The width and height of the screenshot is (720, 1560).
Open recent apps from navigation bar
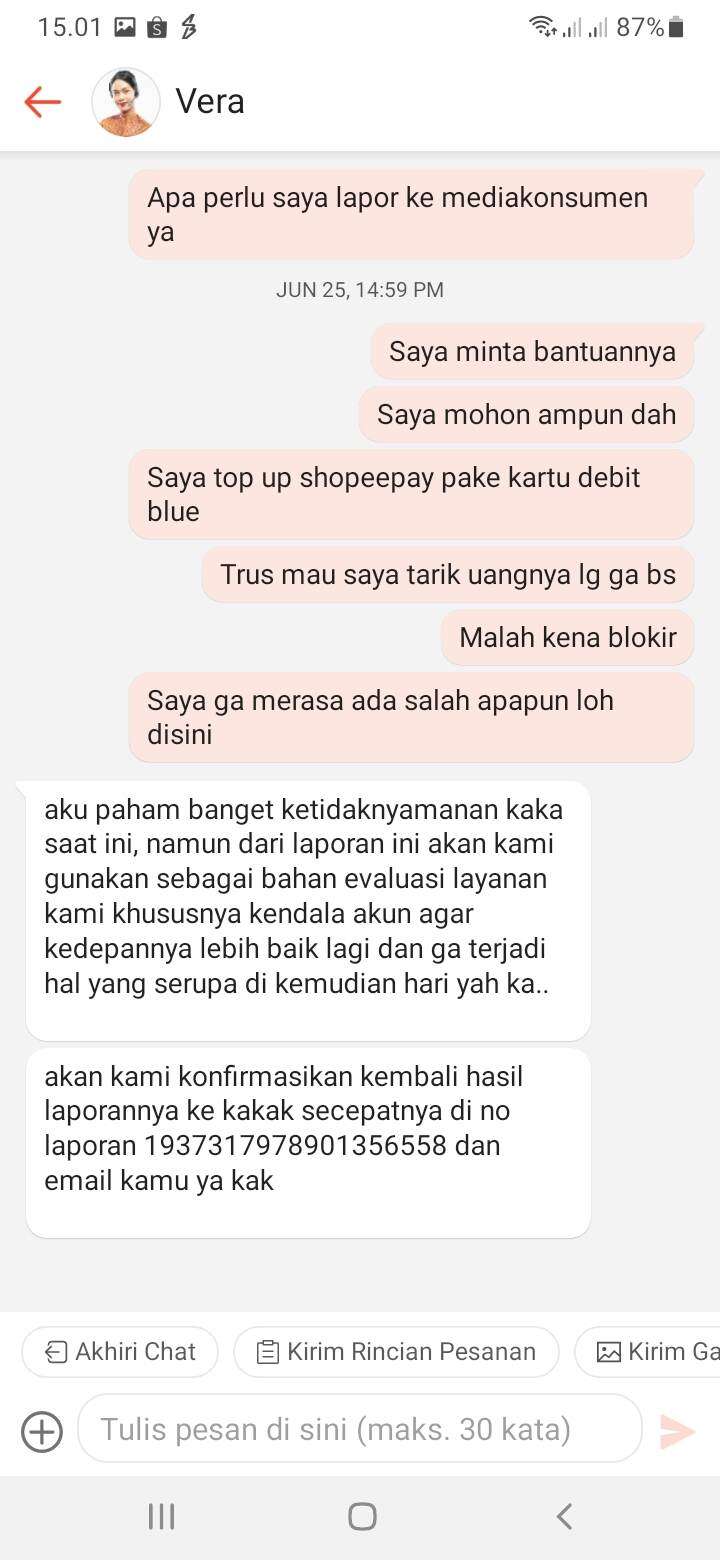pos(161,1517)
